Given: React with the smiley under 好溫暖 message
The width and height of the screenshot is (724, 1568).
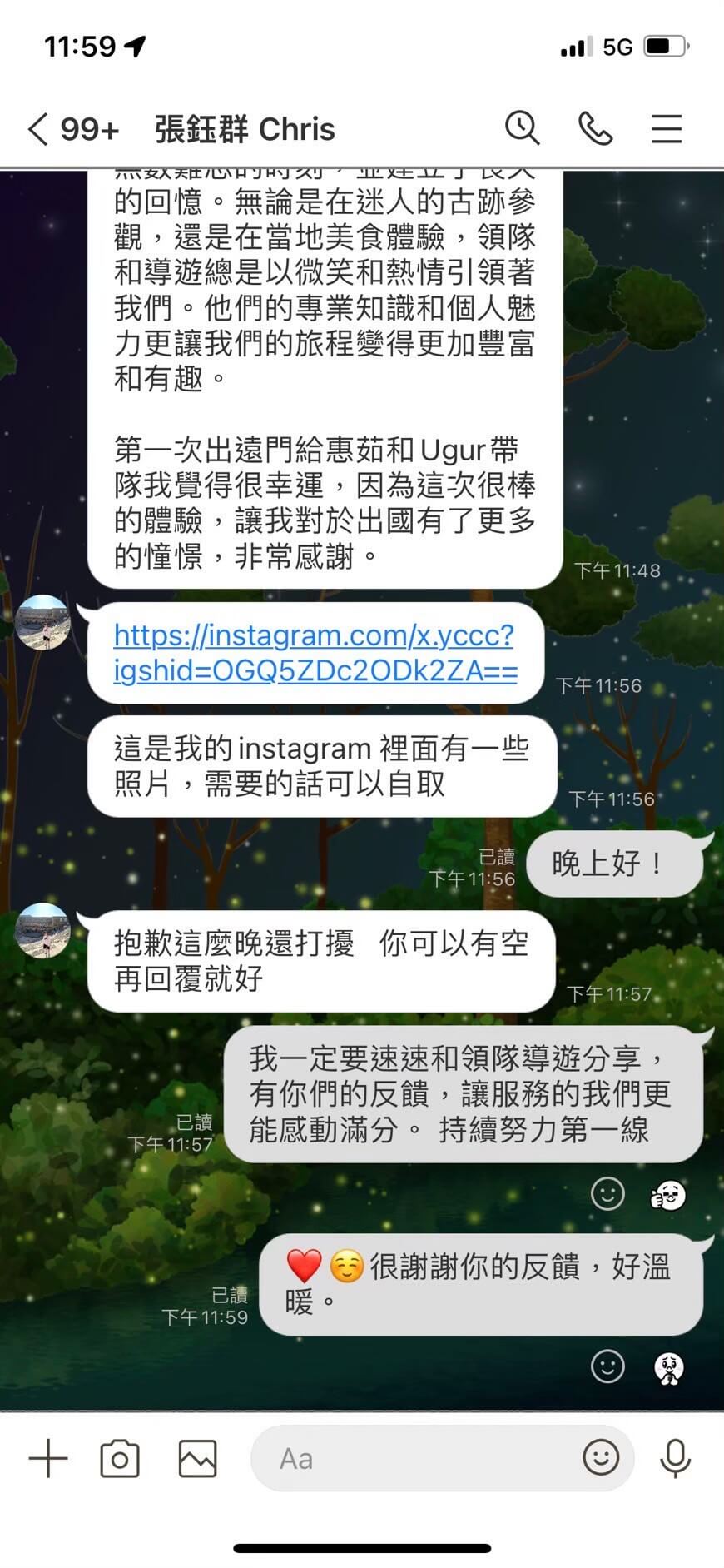Looking at the screenshot, I should click(607, 1366).
